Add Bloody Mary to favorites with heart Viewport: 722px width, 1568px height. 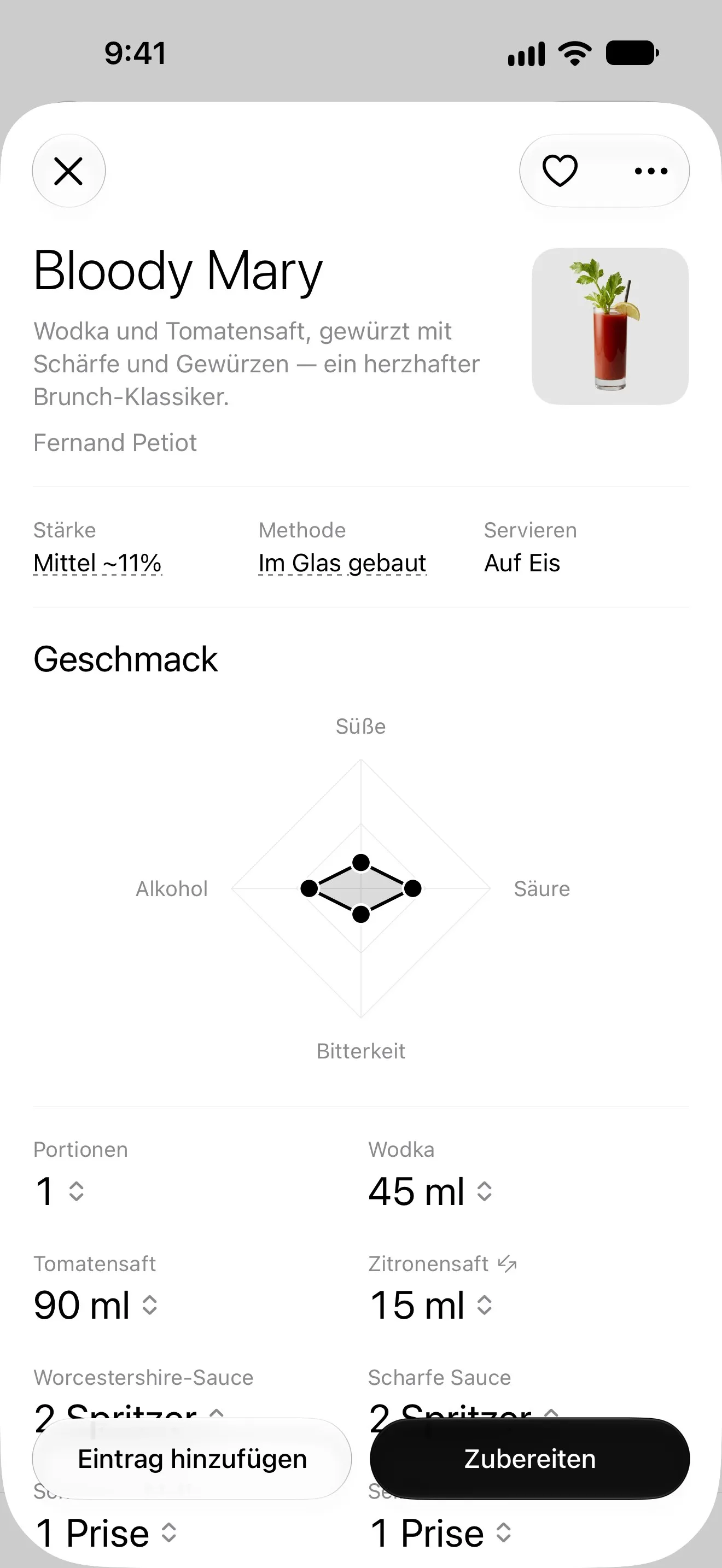coord(560,171)
